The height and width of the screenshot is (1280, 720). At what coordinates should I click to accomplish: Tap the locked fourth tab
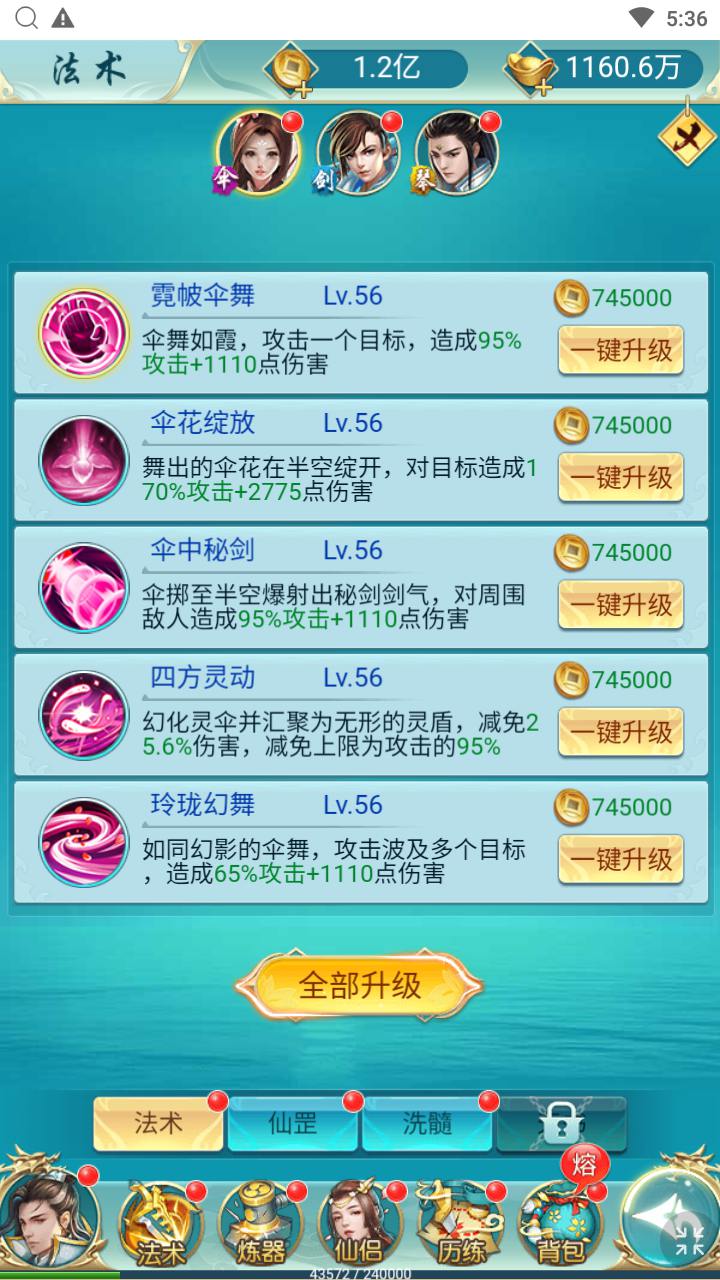point(561,1124)
